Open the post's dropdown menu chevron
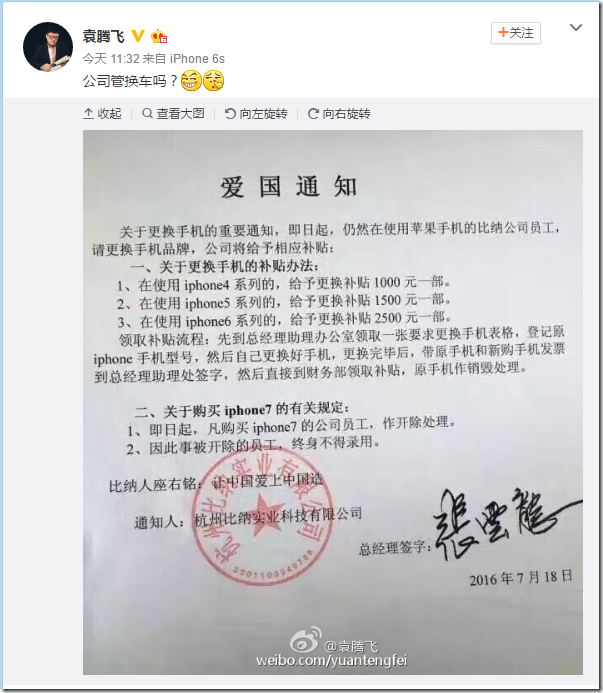 (x=575, y=29)
